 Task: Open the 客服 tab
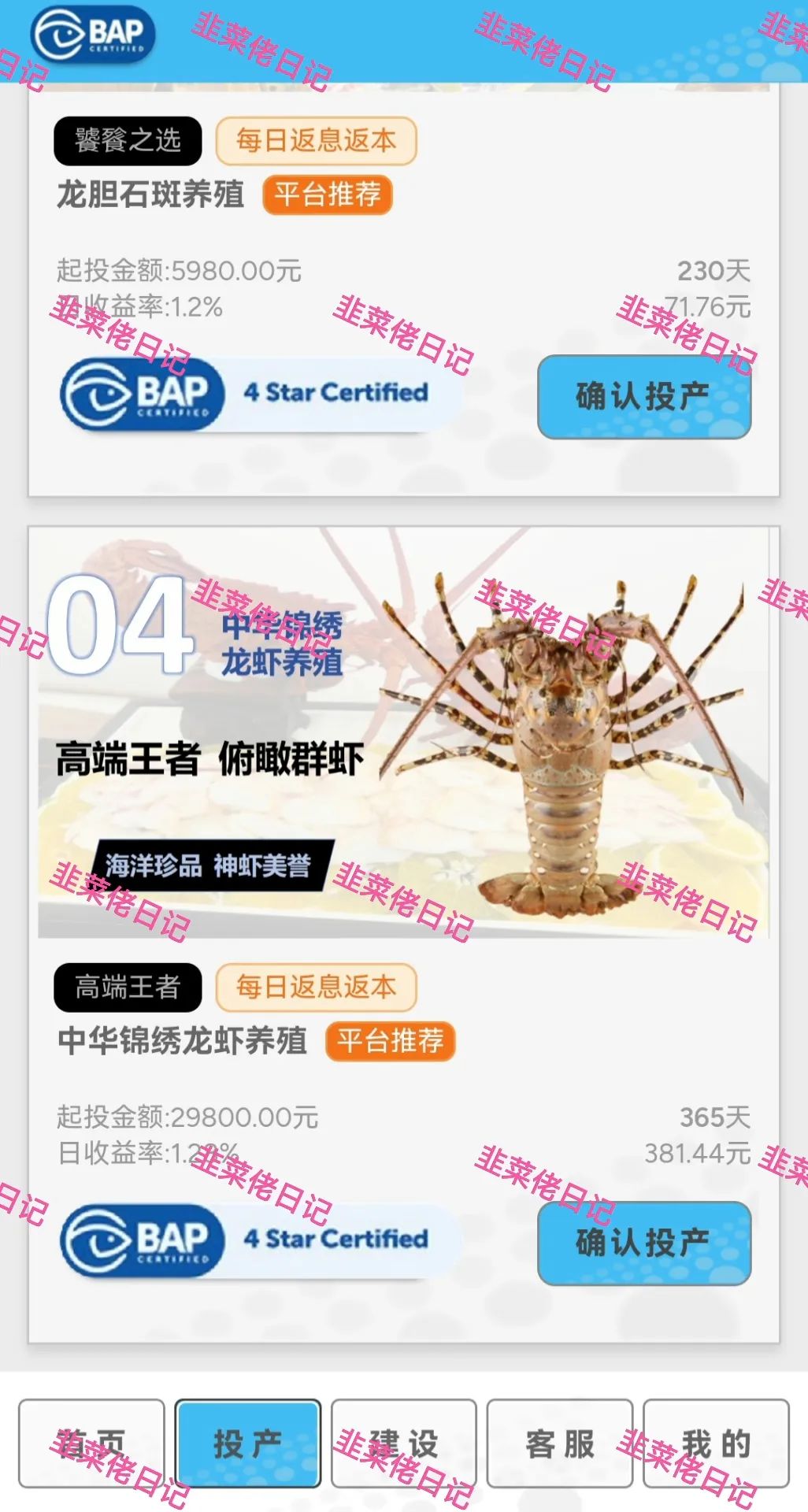(x=559, y=1443)
